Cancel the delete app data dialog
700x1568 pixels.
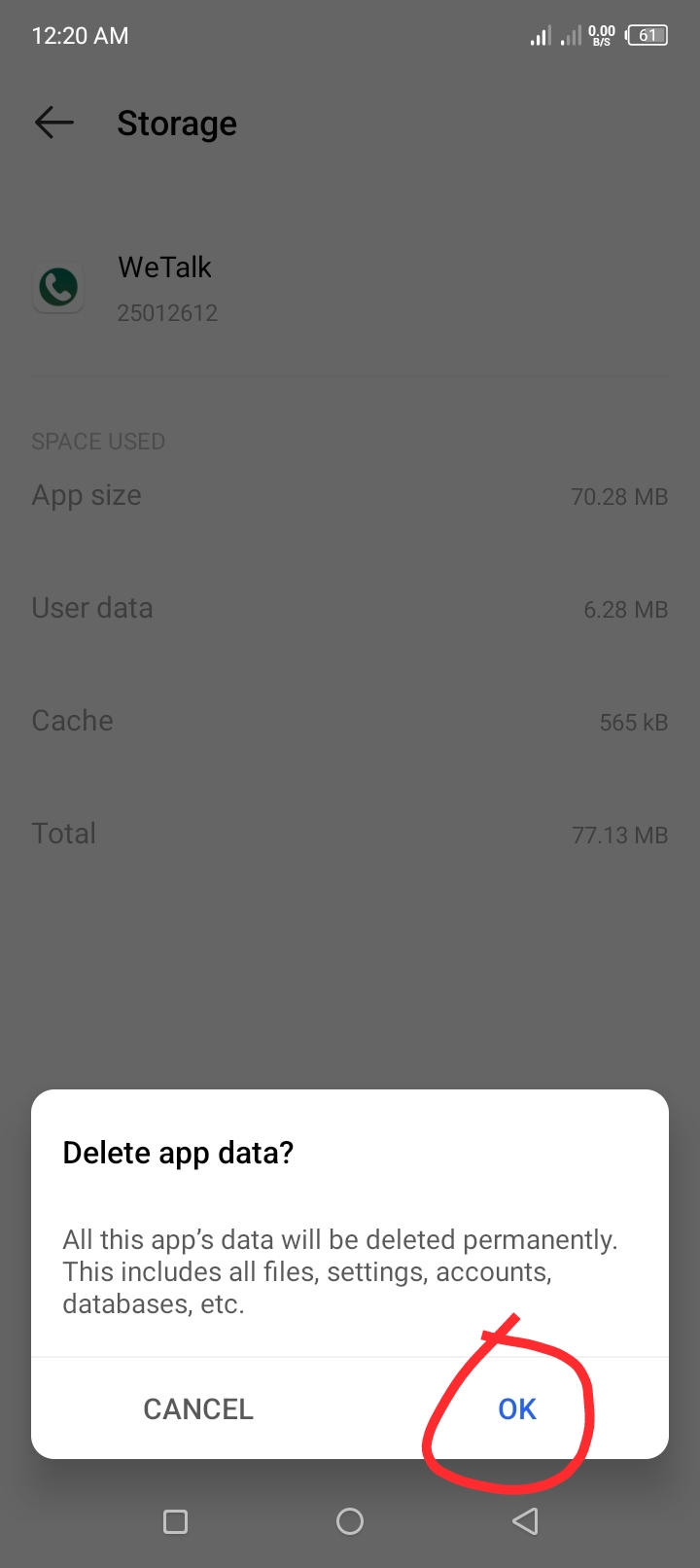point(198,1408)
